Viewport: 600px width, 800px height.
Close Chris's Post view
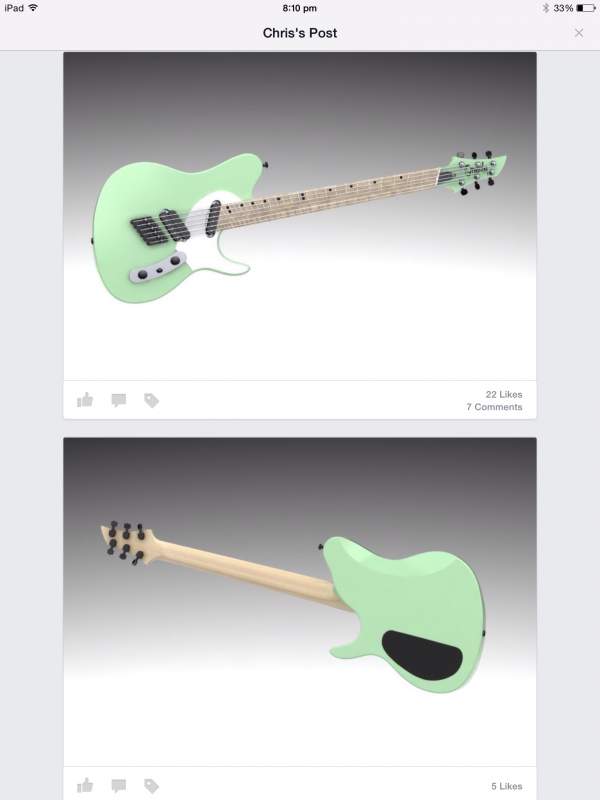[579, 33]
